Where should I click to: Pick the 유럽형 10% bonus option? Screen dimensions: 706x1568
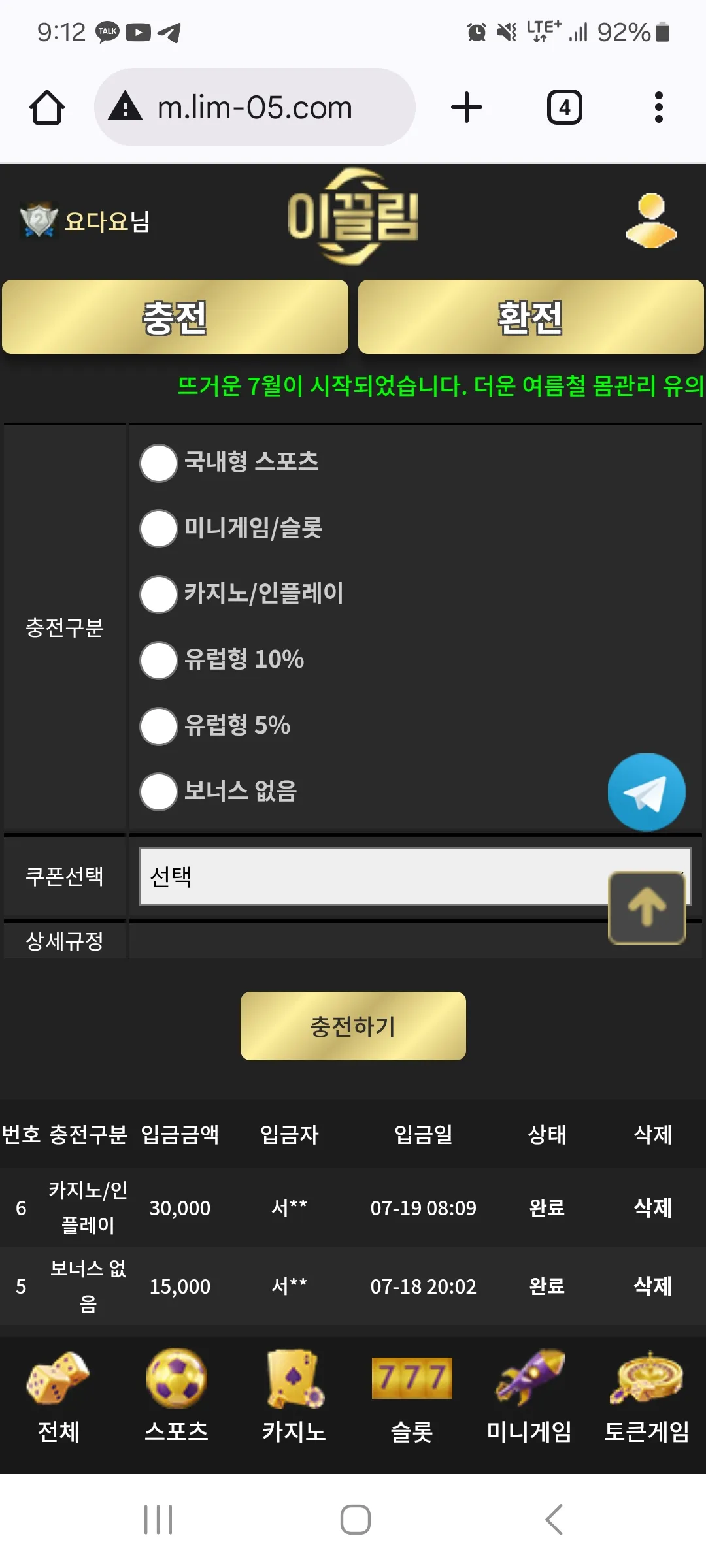point(159,660)
